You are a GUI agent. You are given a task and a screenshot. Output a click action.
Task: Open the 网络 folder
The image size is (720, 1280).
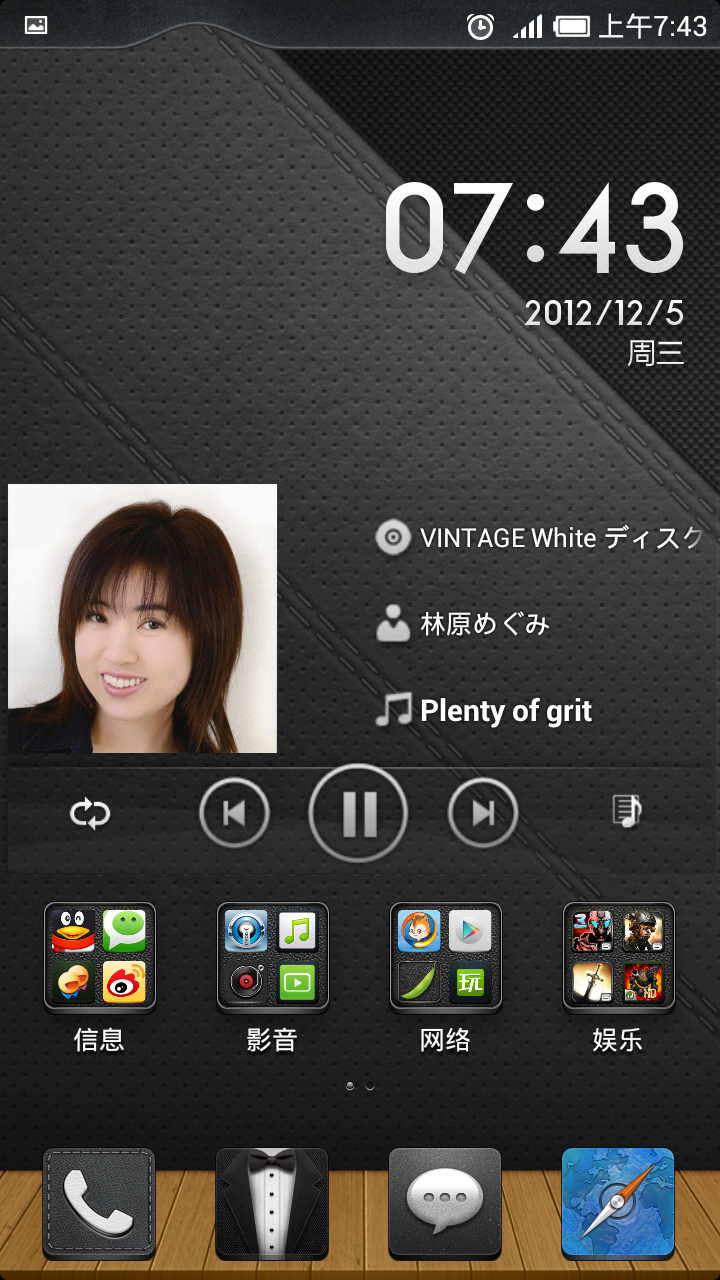coord(445,957)
